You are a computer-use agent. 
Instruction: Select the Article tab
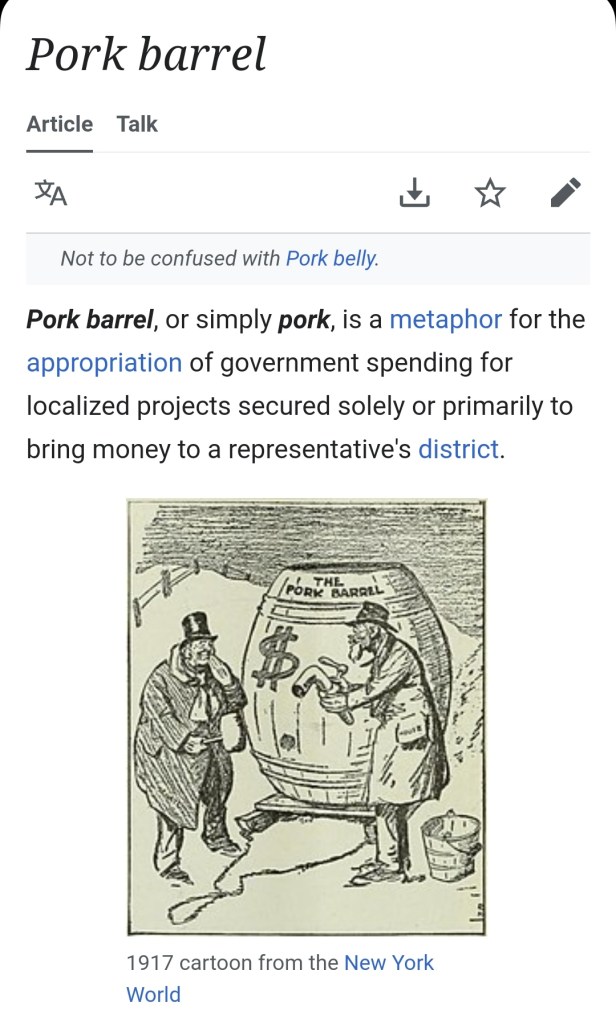(x=59, y=124)
